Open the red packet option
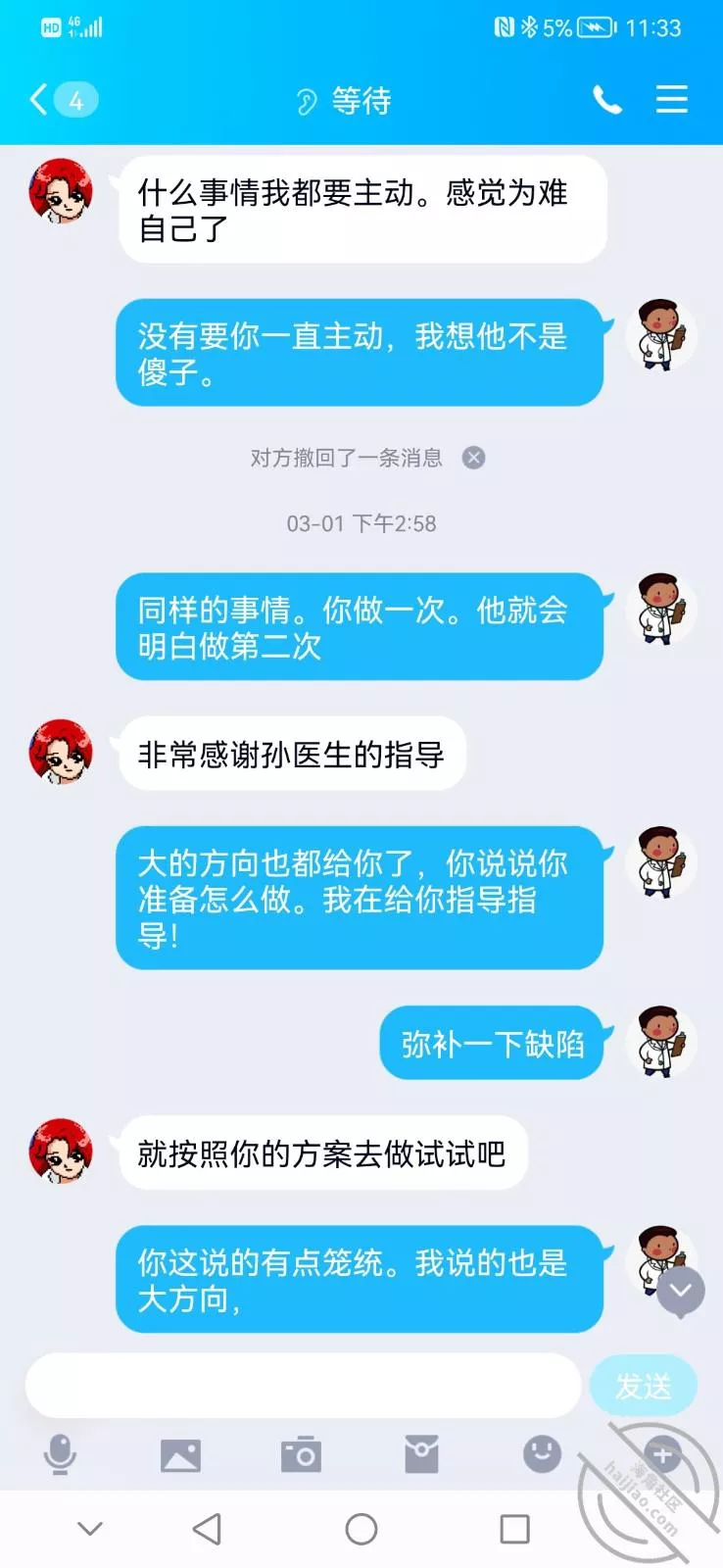This screenshot has height=1568, width=723. point(421,1455)
